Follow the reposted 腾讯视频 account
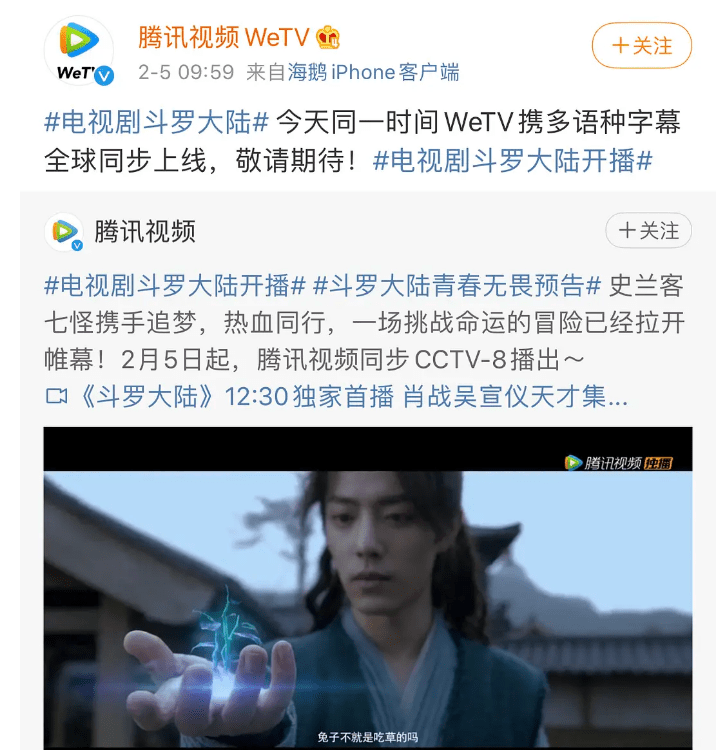Image resolution: width=721 pixels, height=750 pixels. 648,231
